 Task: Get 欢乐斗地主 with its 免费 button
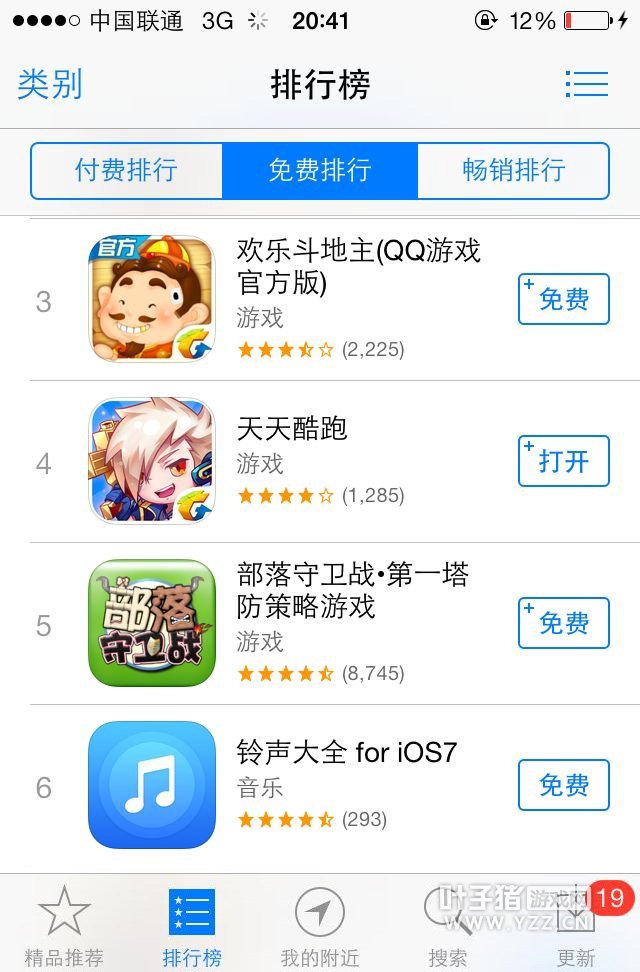tap(563, 299)
